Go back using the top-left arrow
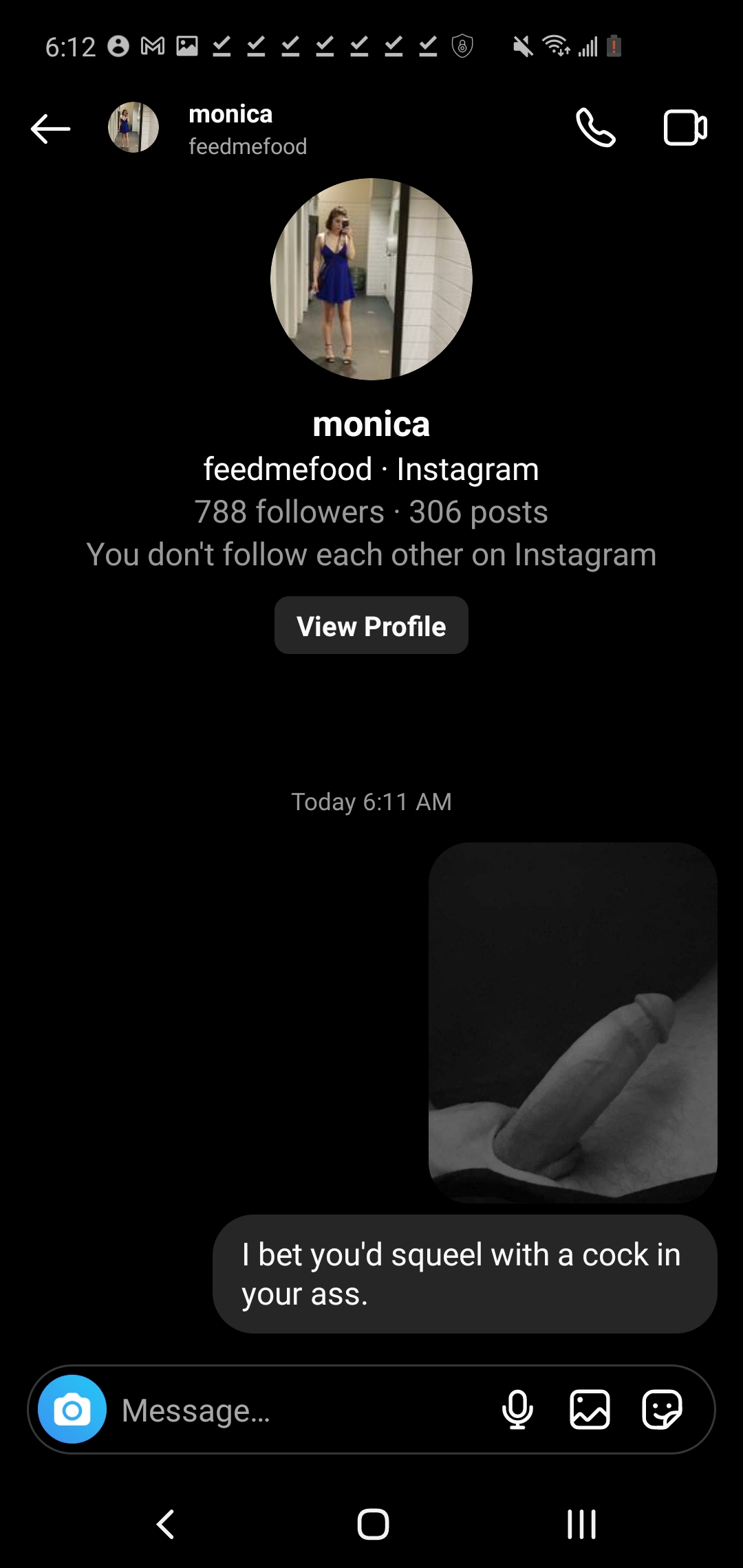Image resolution: width=743 pixels, height=1568 pixels. tap(50, 129)
